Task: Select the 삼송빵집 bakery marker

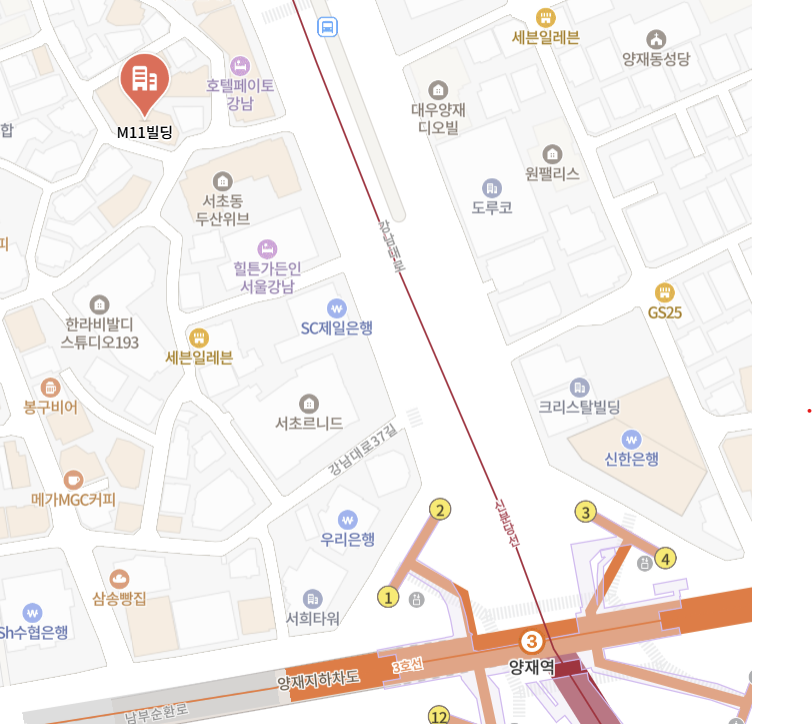Action: pyautogui.click(x=119, y=579)
